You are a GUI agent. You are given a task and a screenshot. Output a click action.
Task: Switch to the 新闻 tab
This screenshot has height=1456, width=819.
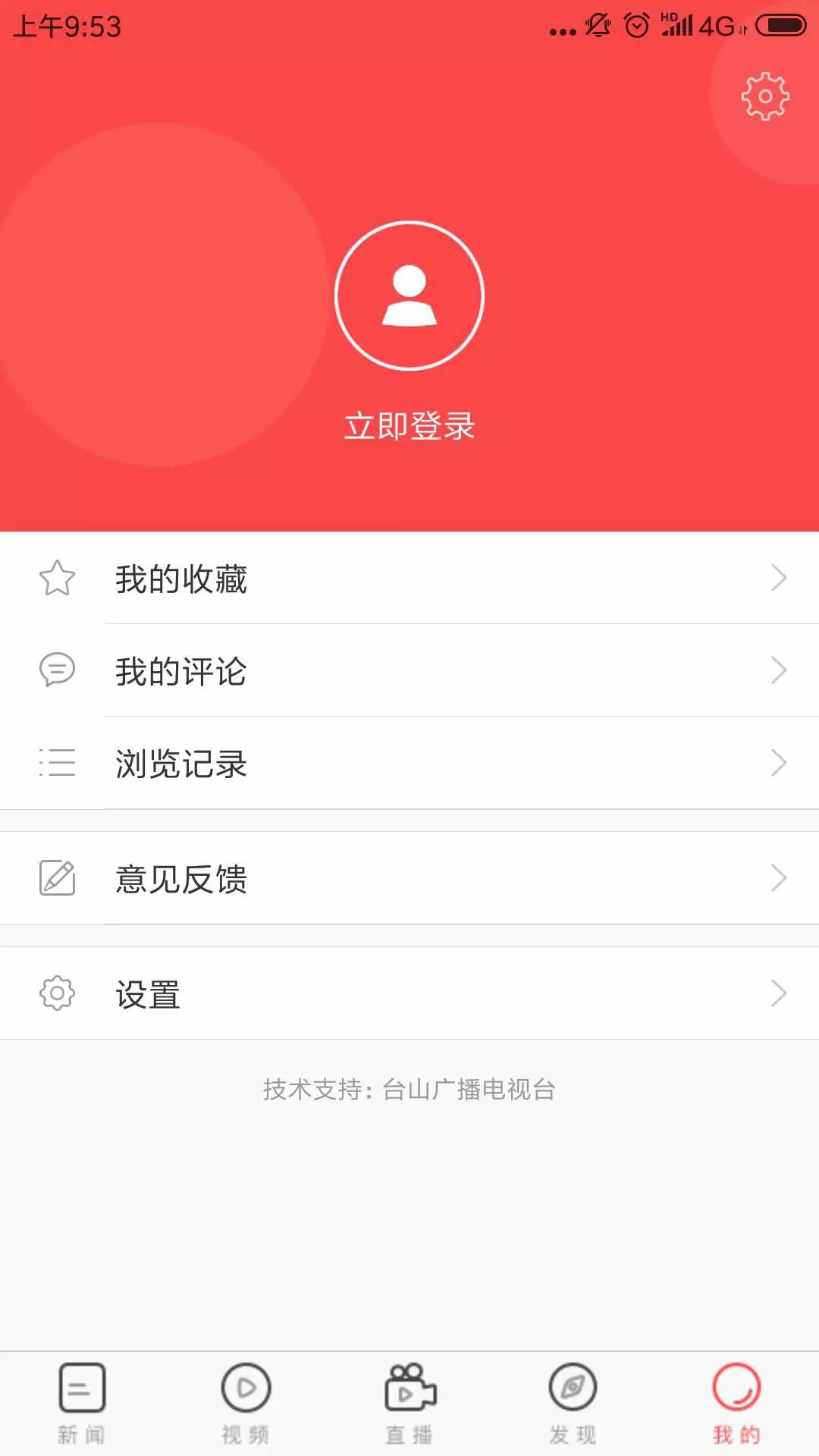[82, 1404]
